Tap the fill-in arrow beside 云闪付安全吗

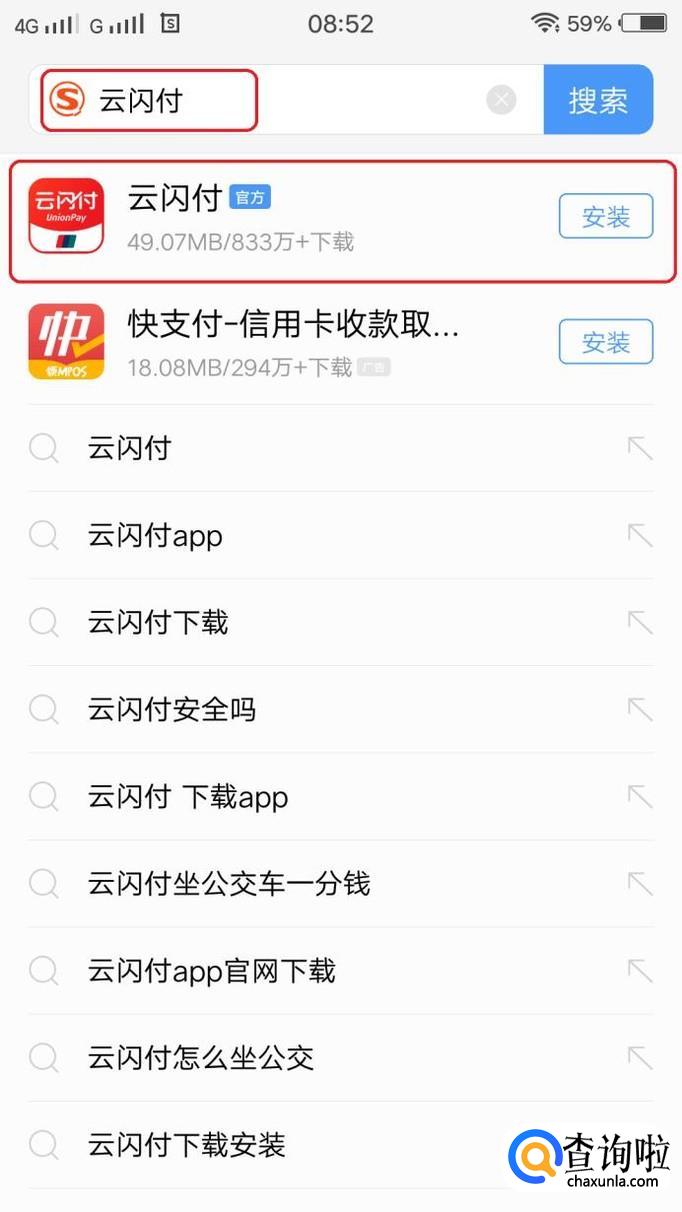click(x=639, y=710)
